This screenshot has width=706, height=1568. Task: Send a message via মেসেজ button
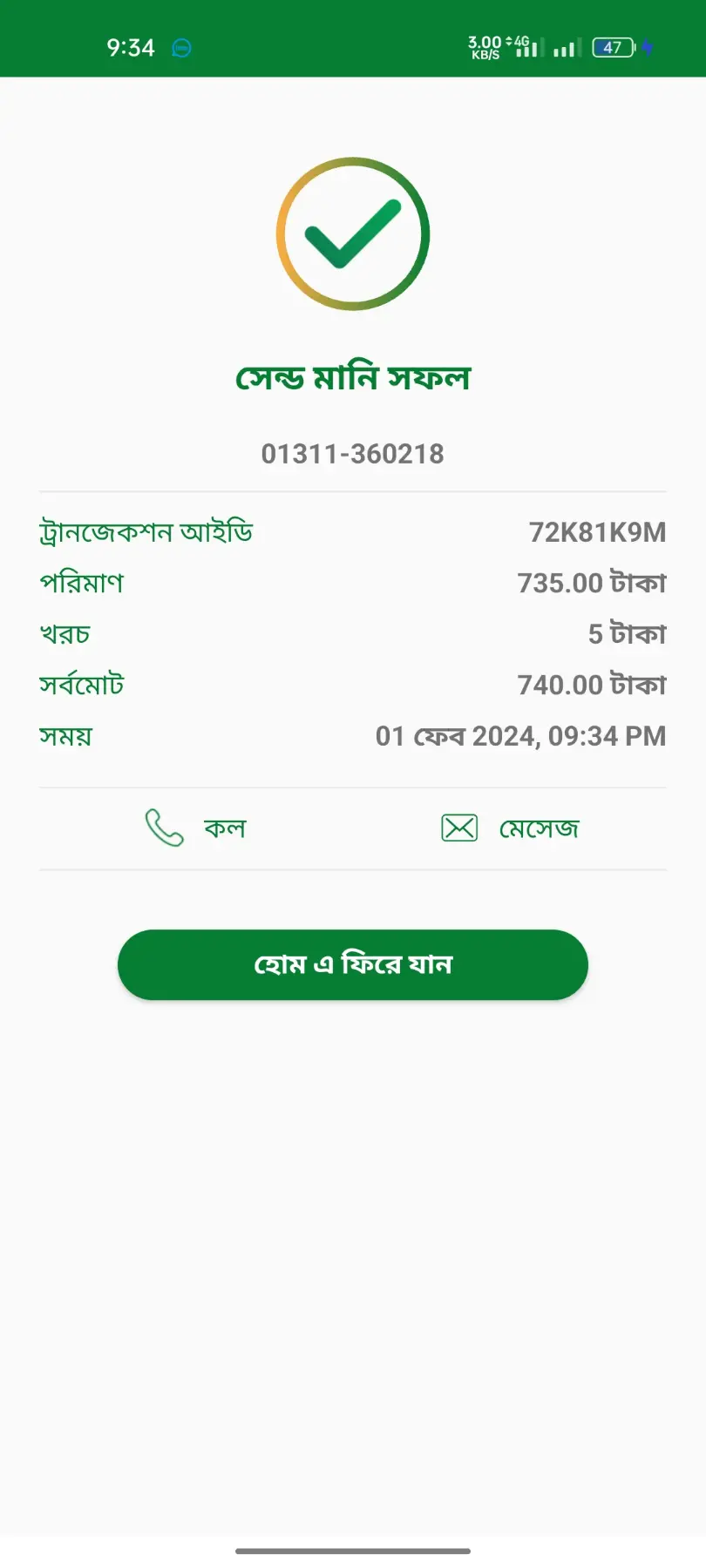[510, 828]
